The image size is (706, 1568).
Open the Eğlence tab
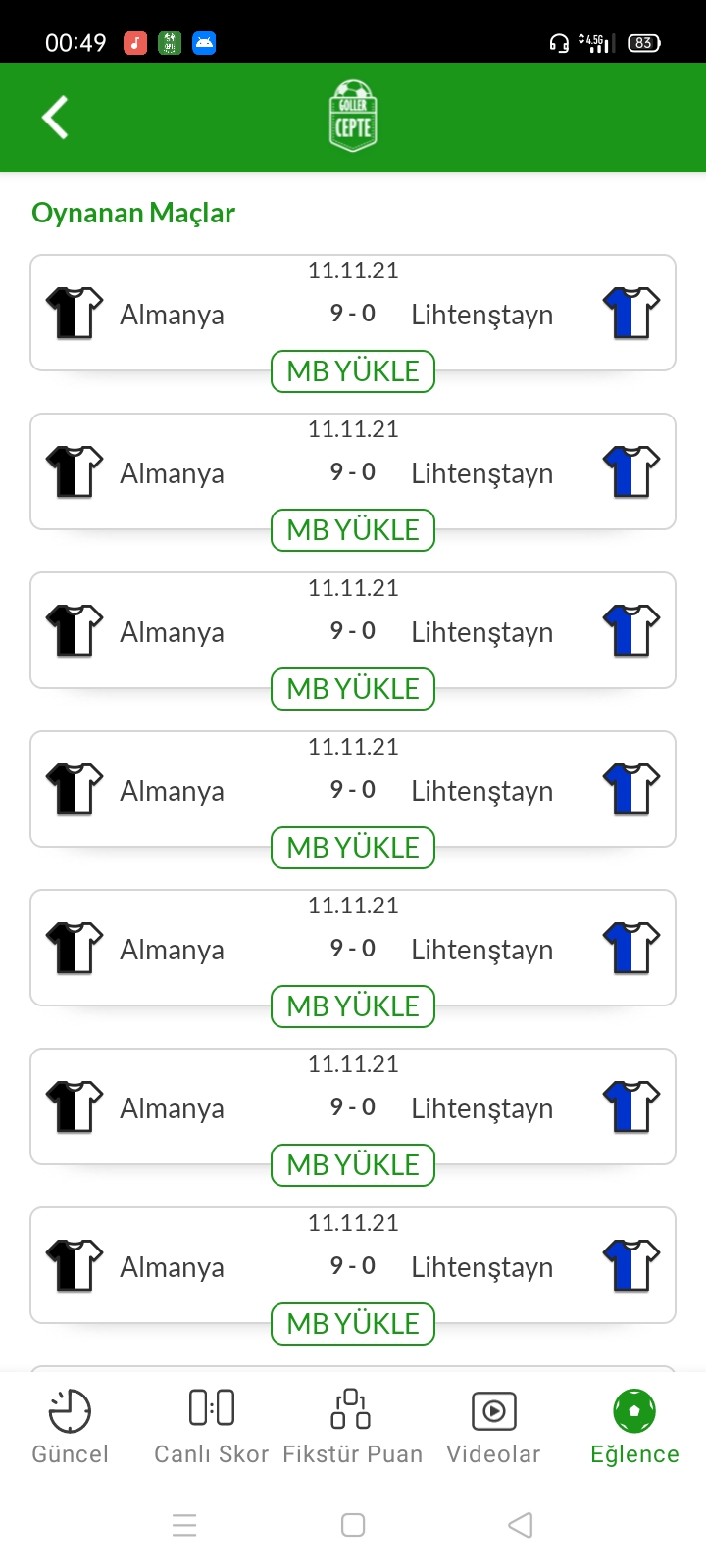point(634,1427)
